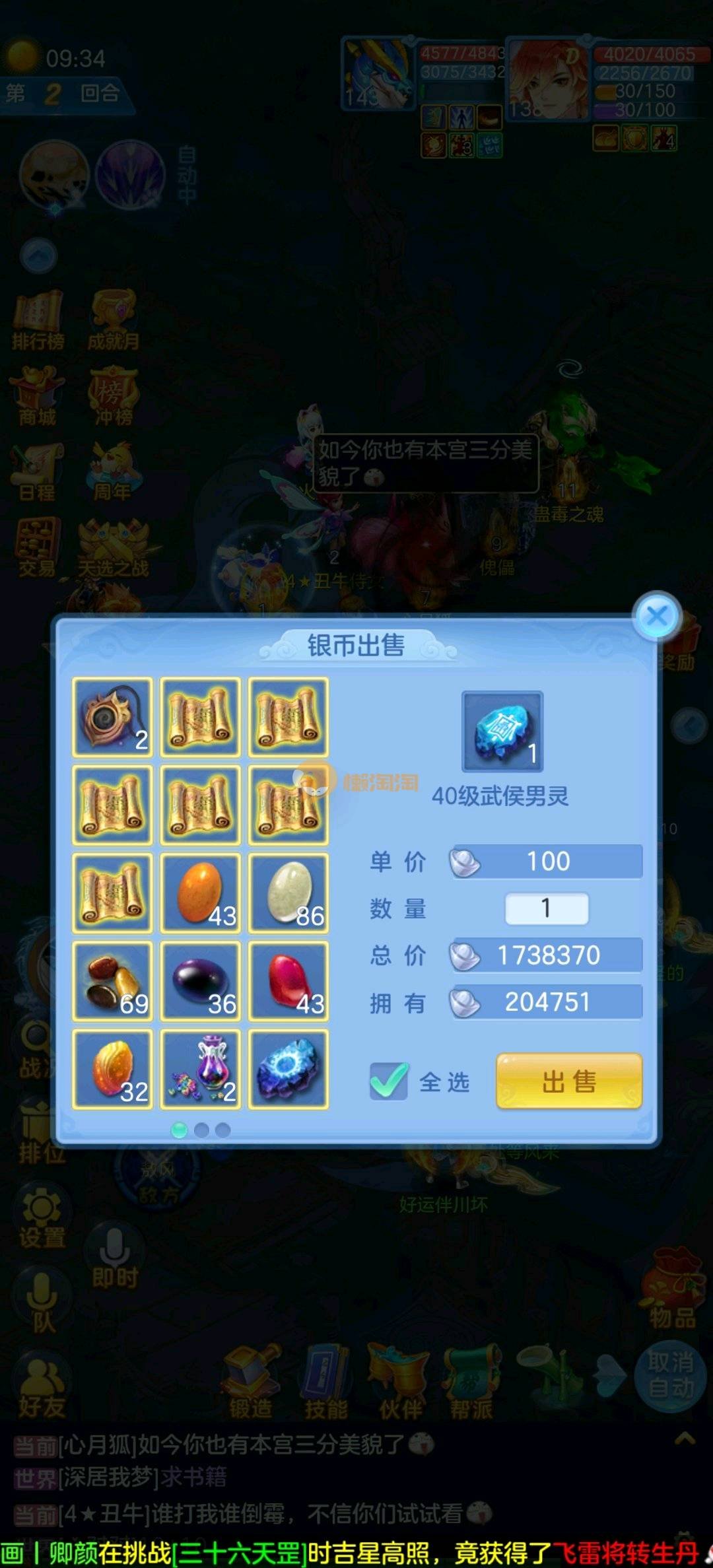The width and height of the screenshot is (713, 1568).
Task: Tap the 出售 sell button
Action: (568, 1081)
